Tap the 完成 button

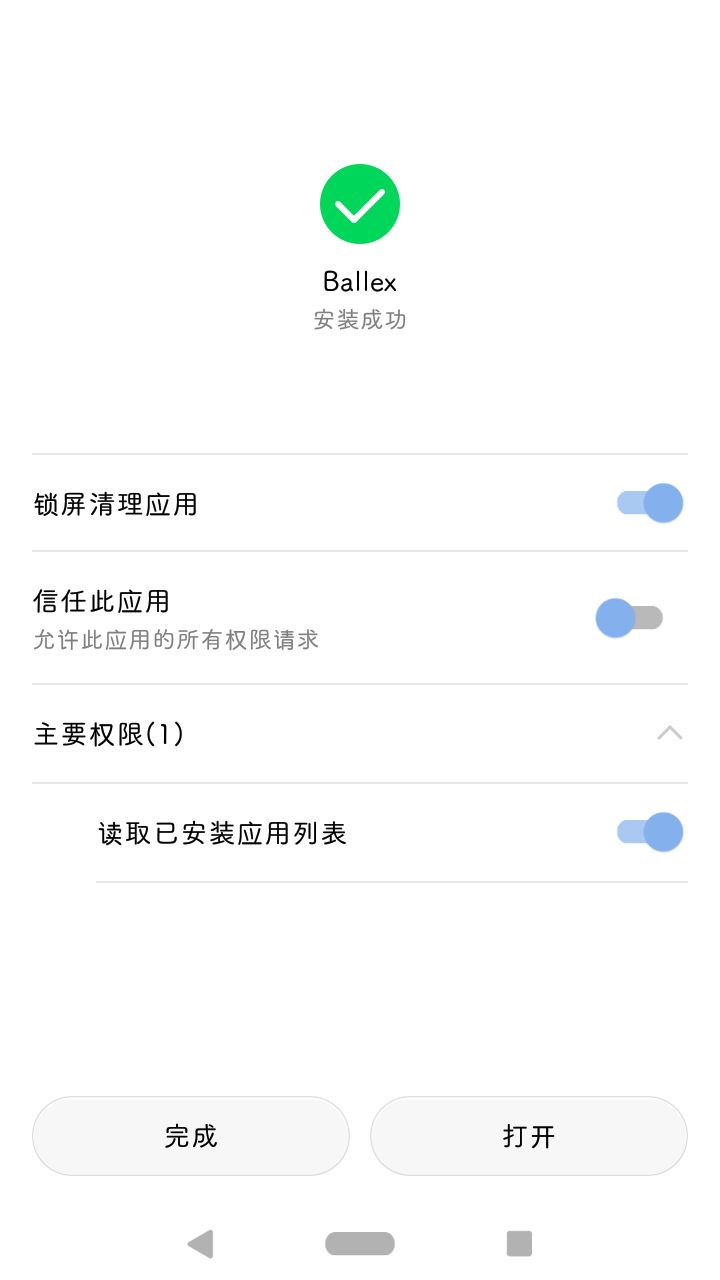tap(191, 1136)
